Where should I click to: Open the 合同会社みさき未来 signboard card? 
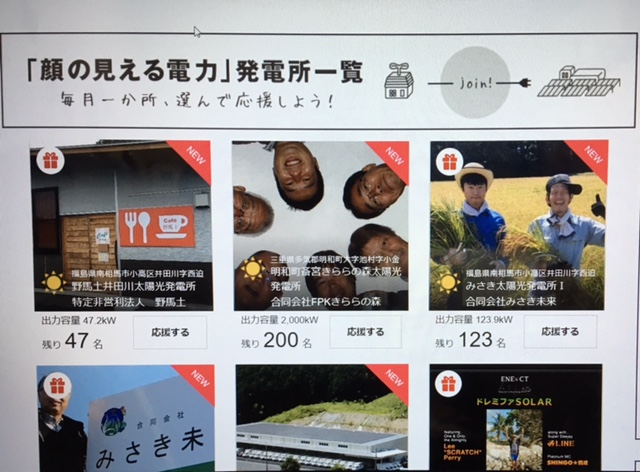click(124, 418)
